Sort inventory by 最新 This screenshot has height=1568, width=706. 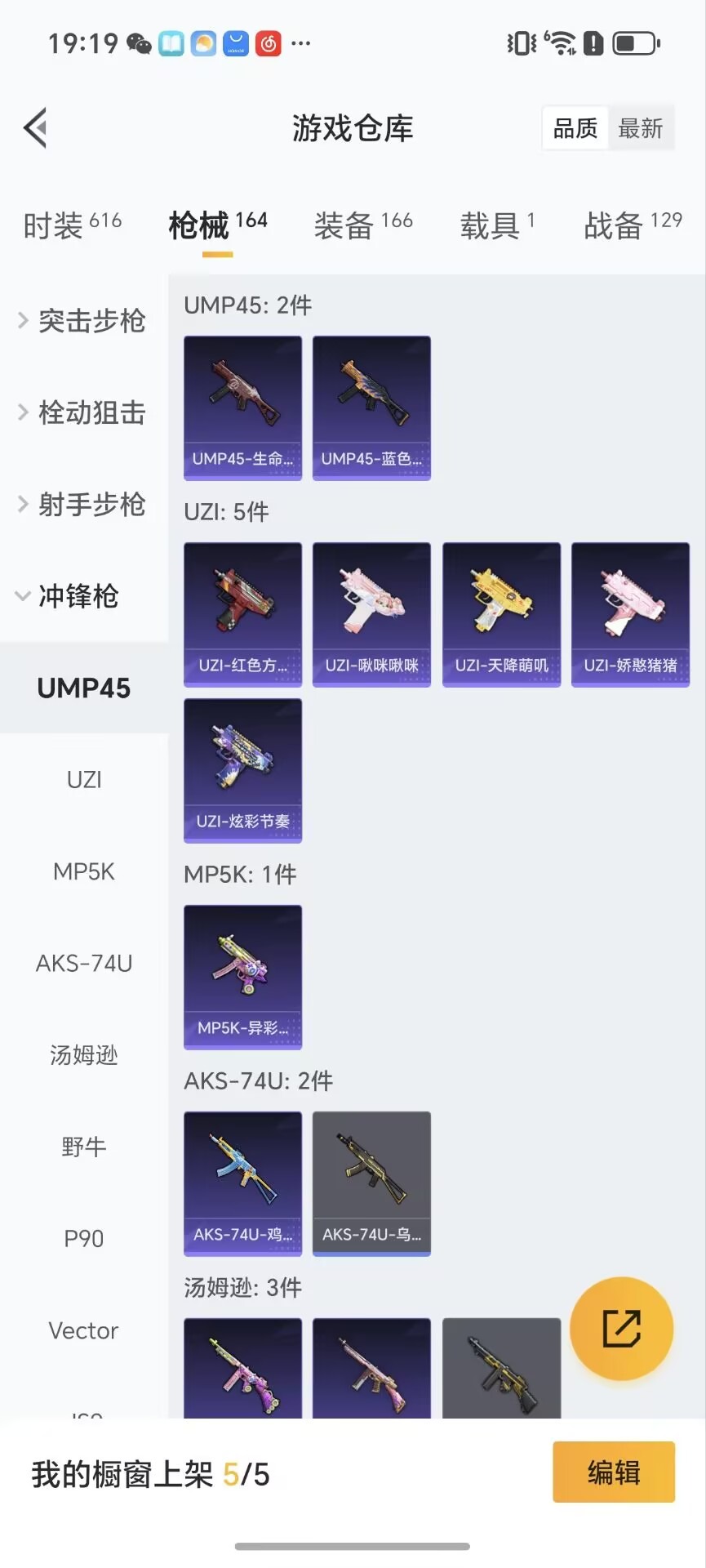pyautogui.click(x=642, y=128)
